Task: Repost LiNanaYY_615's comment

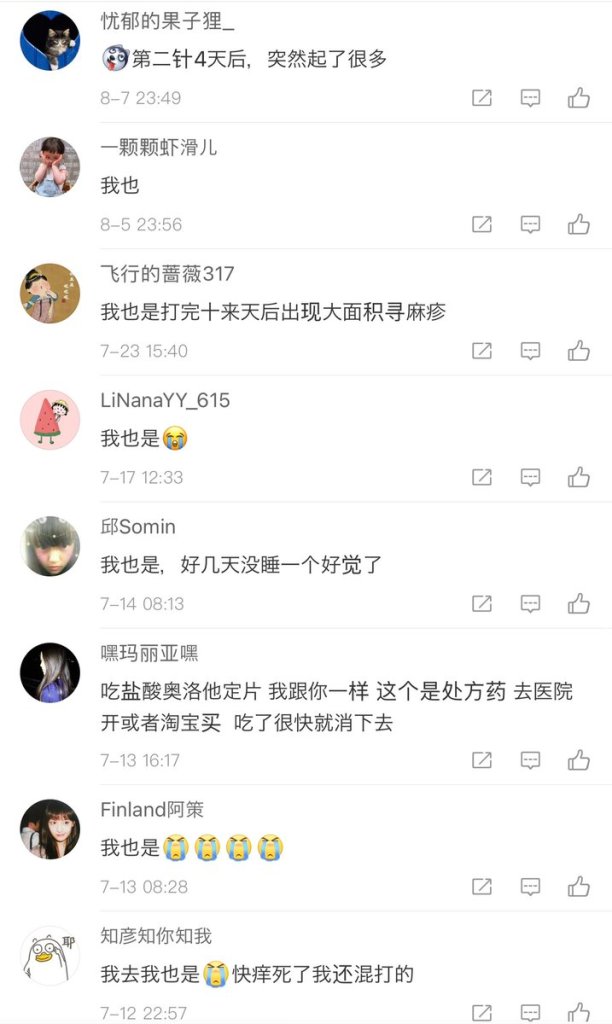Action: pos(482,478)
